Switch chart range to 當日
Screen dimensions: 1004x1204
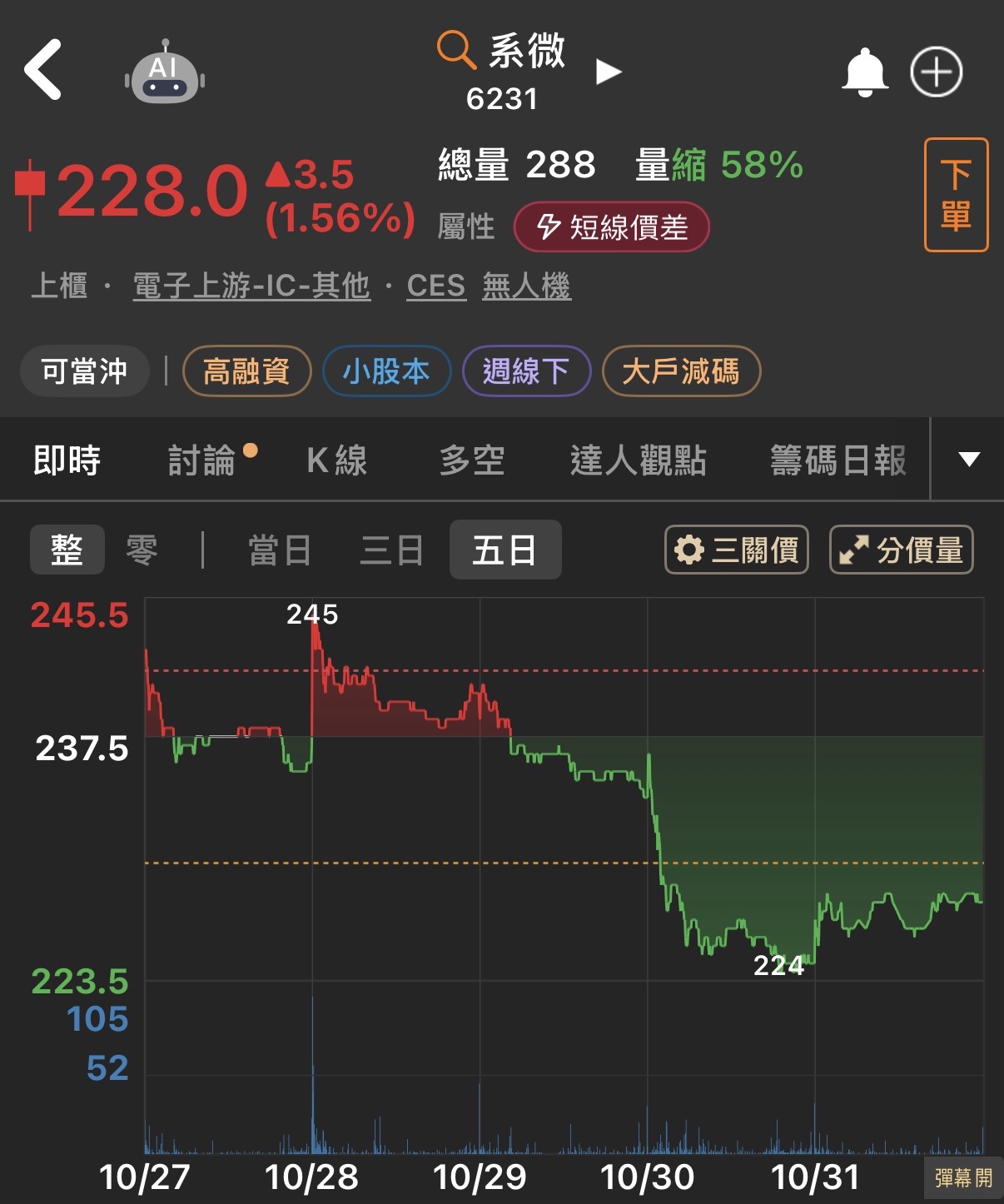(x=280, y=550)
